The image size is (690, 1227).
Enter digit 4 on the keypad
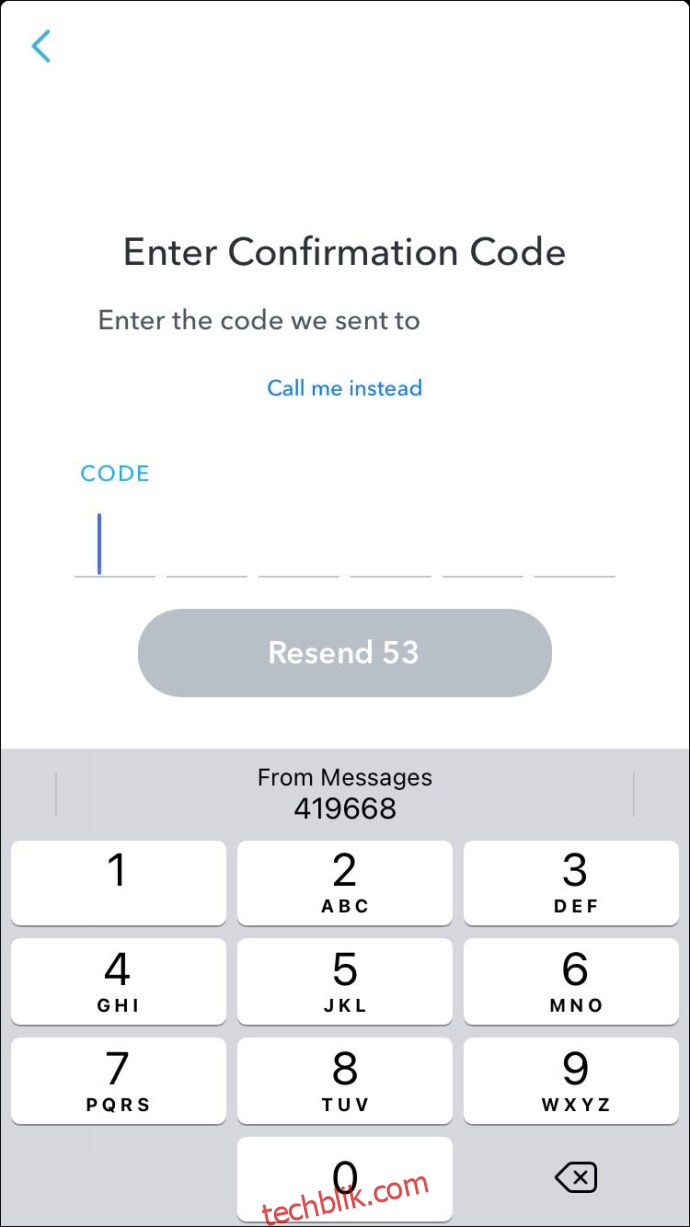(118, 981)
